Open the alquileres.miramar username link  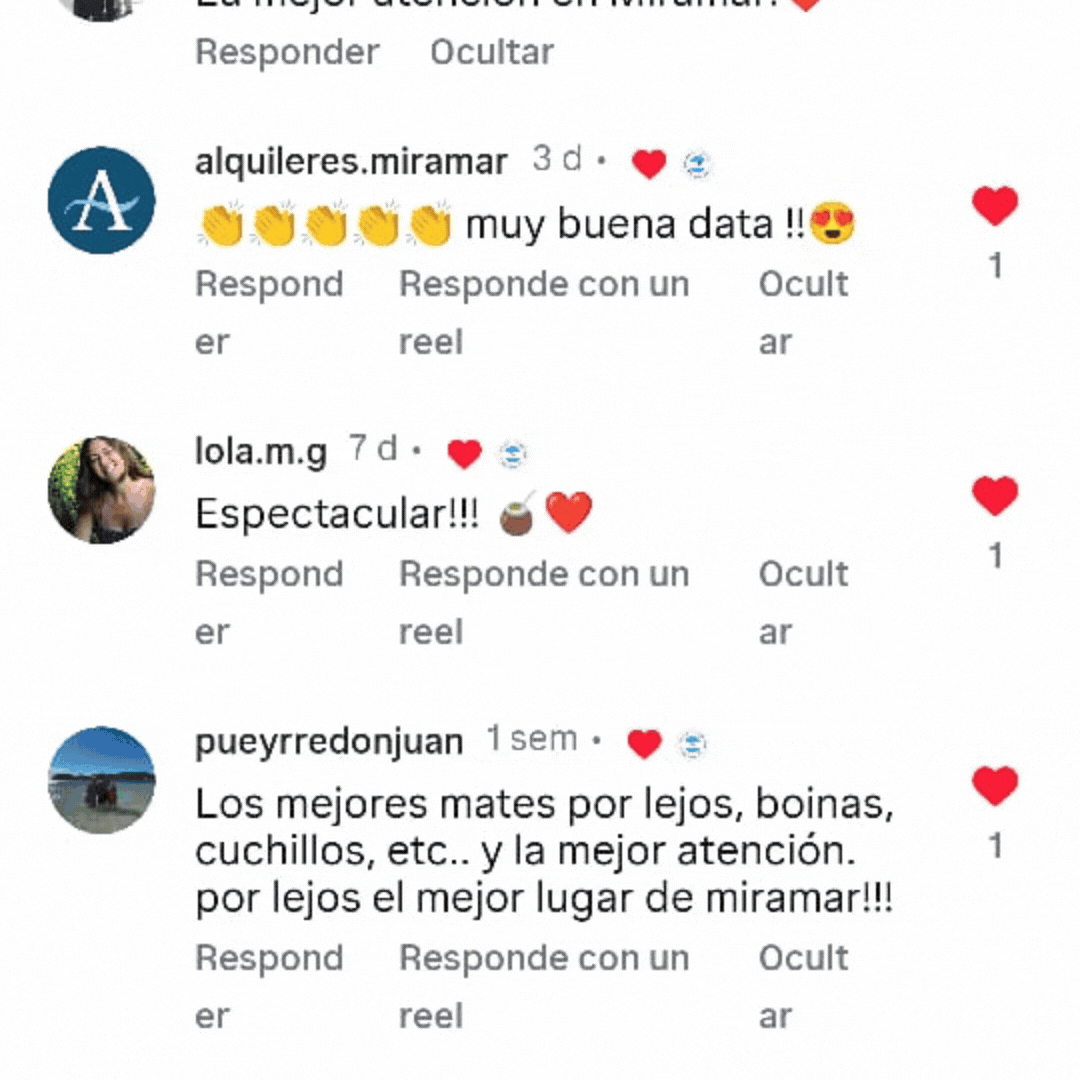tap(351, 163)
